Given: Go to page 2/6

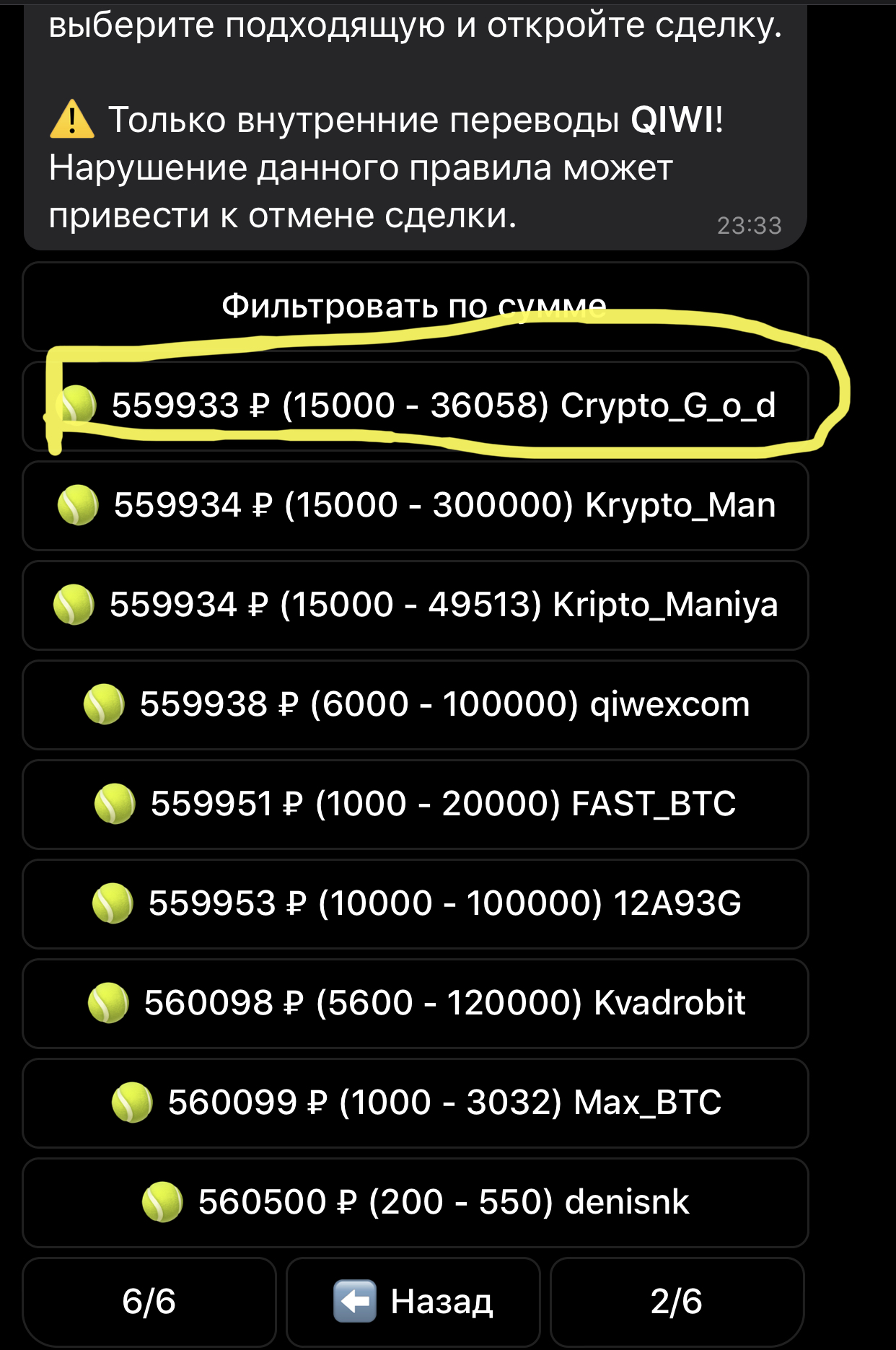Looking at the screenshot, I should coord(677,1302).
